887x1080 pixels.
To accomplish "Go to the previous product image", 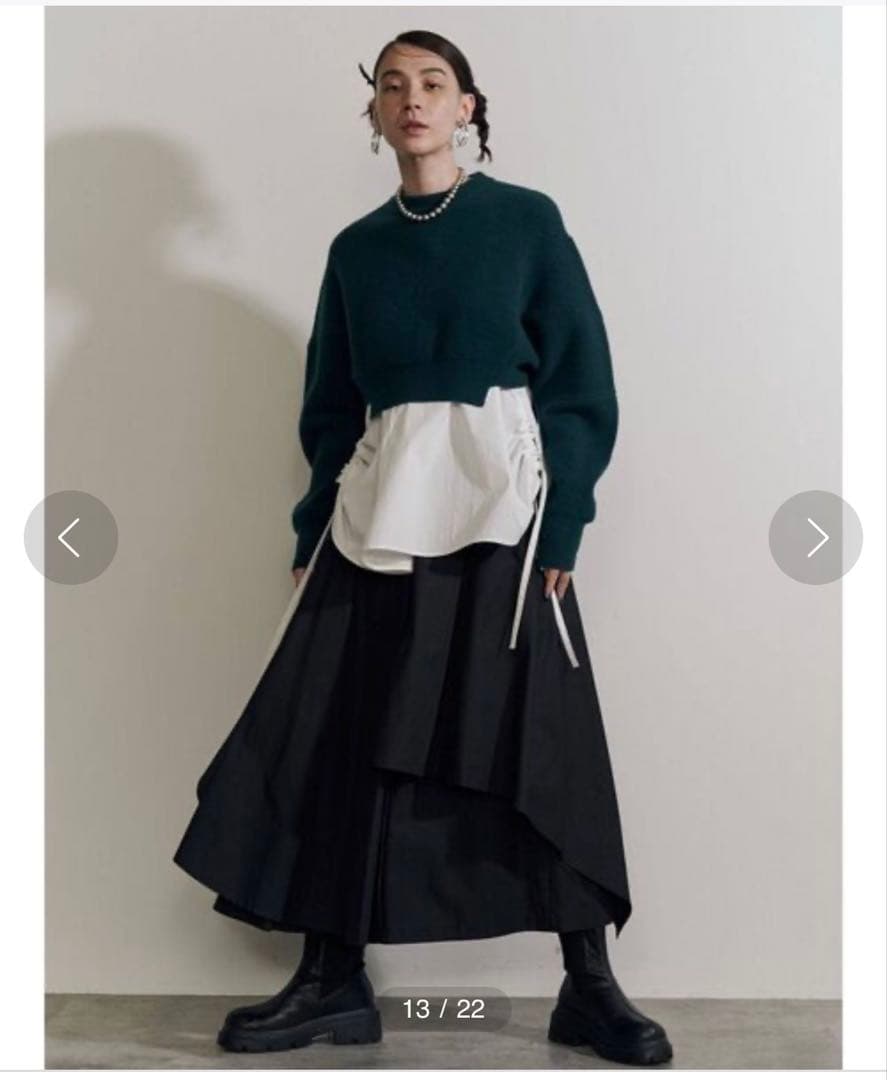I will click(x=70, y=538).
